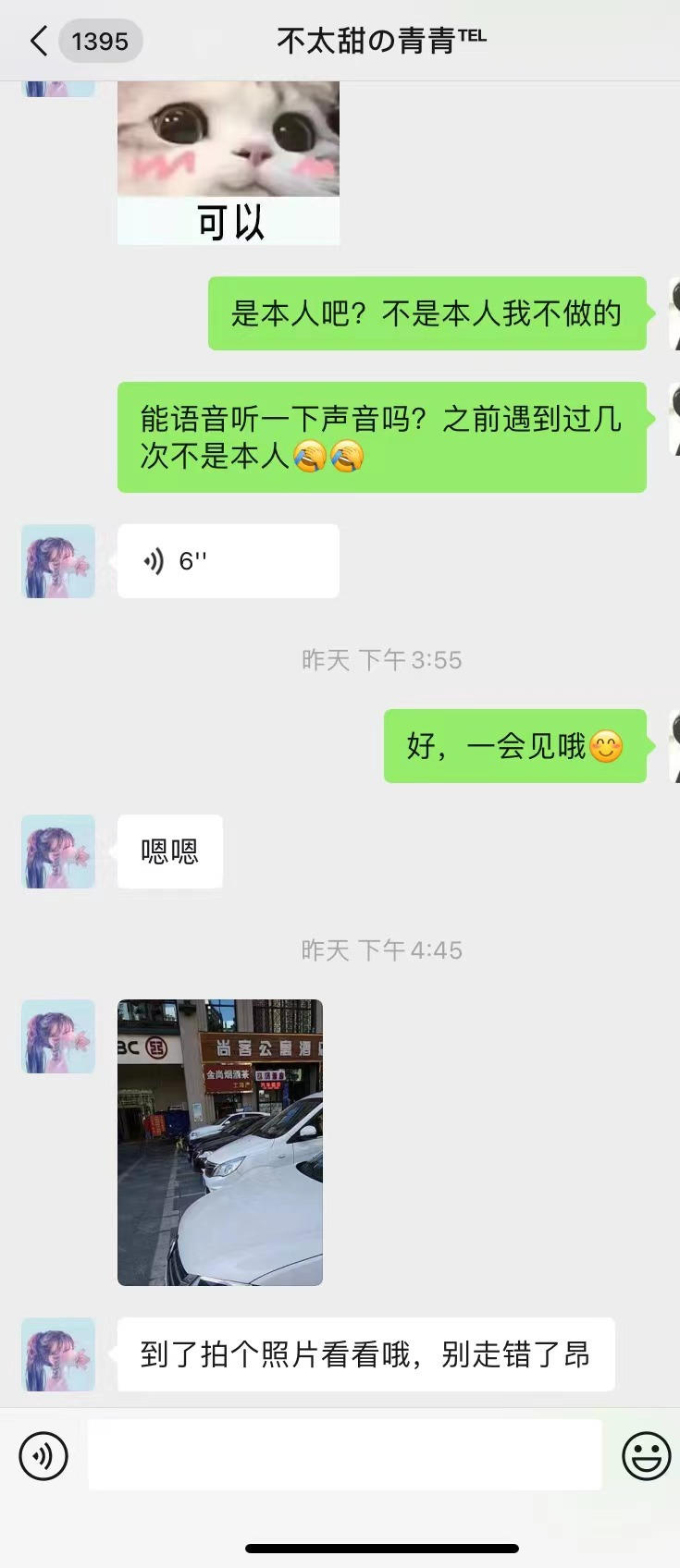Open the cat sticker saying 可以
Image resolution: width=680 pixels, height=1568 pixels.
click(x=228, y=162)
